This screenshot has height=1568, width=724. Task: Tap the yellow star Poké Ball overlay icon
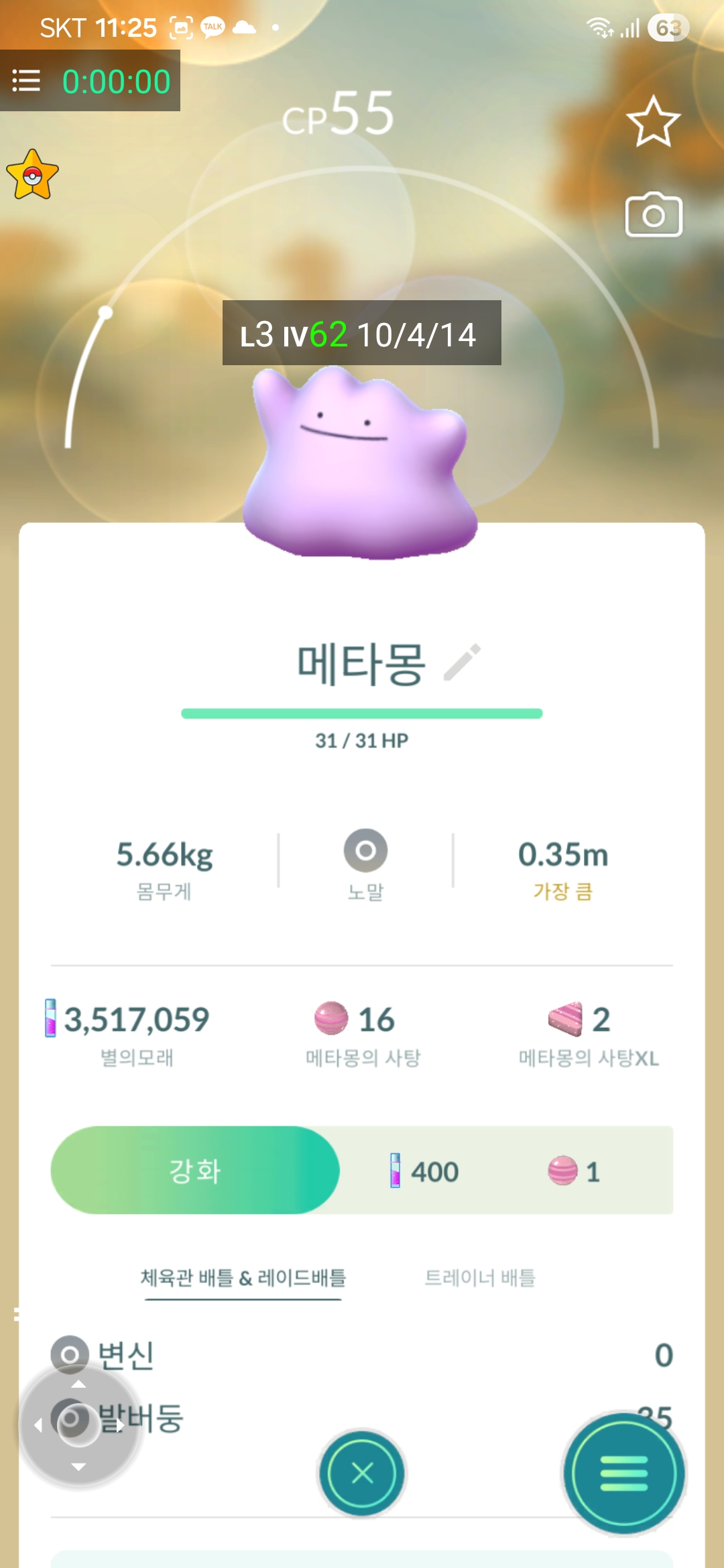click(x=32, y=176)
